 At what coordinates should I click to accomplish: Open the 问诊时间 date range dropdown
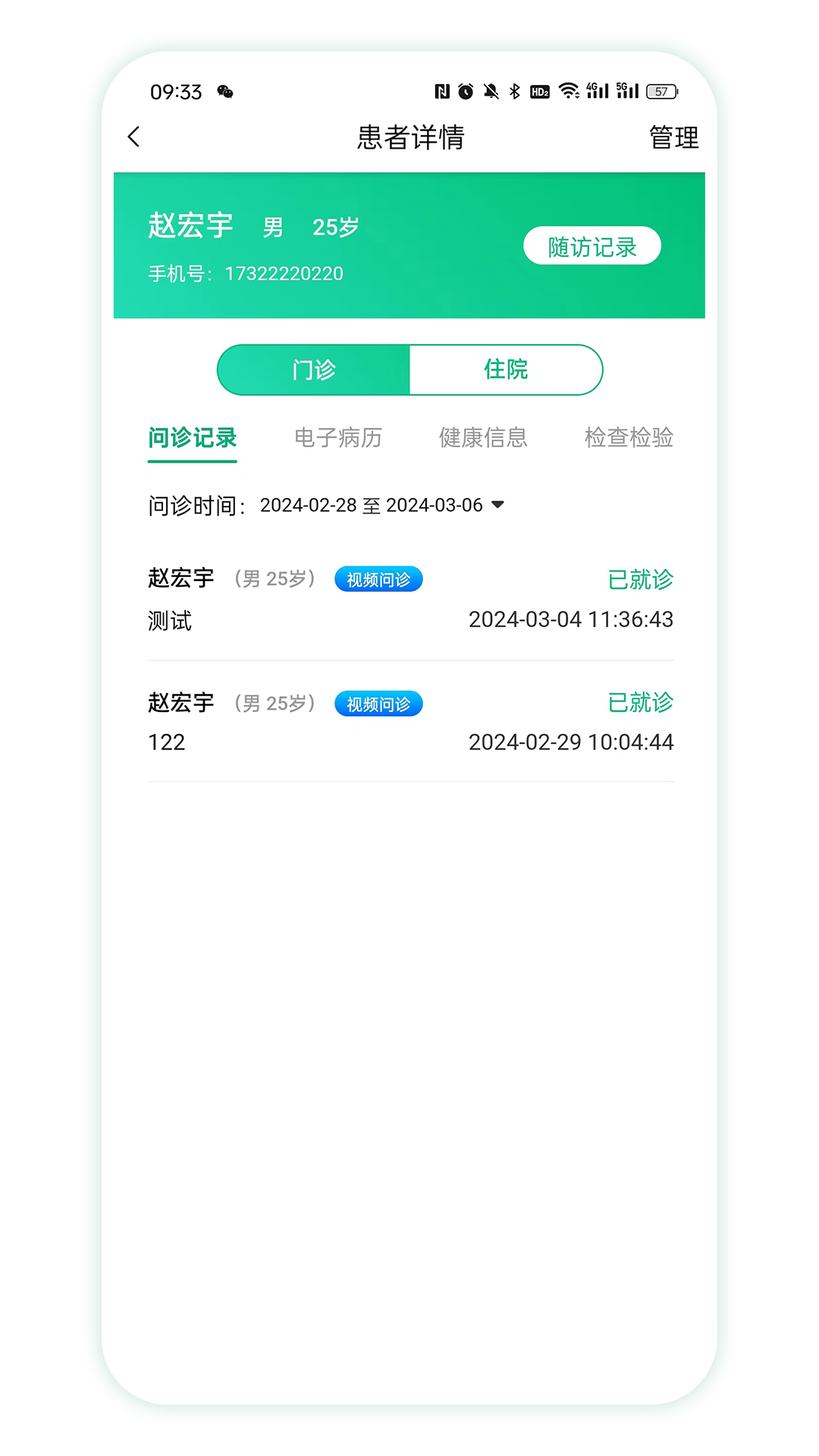click(x=372, y=504)
